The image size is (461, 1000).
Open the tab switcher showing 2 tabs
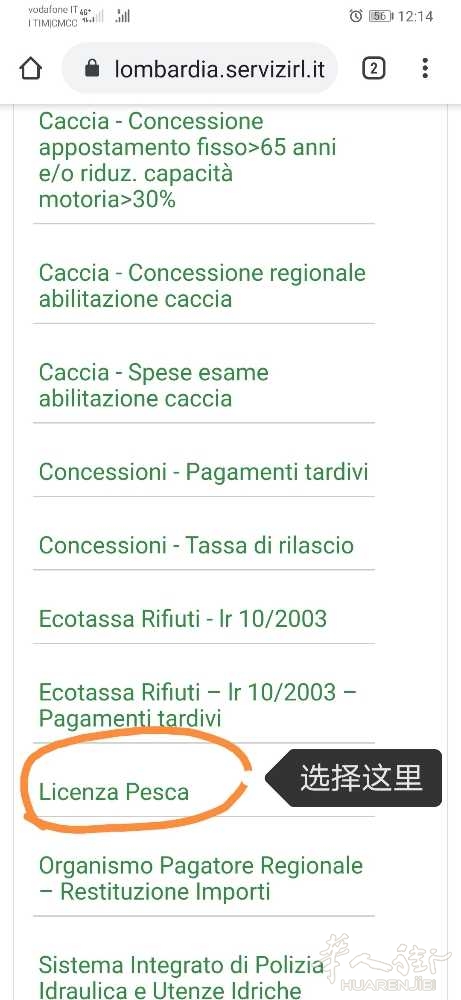pos(374,68)
